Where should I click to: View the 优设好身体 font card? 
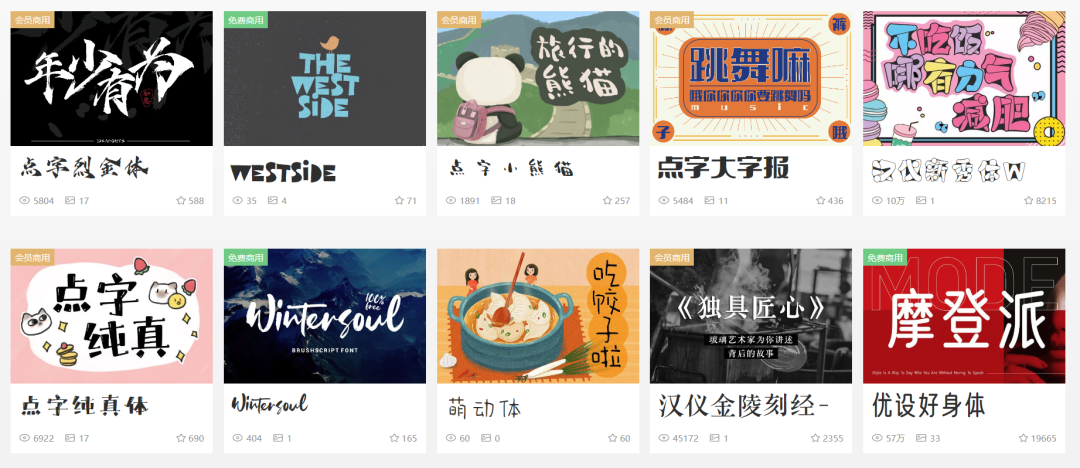pyautogui.click(x=964, y=316)
